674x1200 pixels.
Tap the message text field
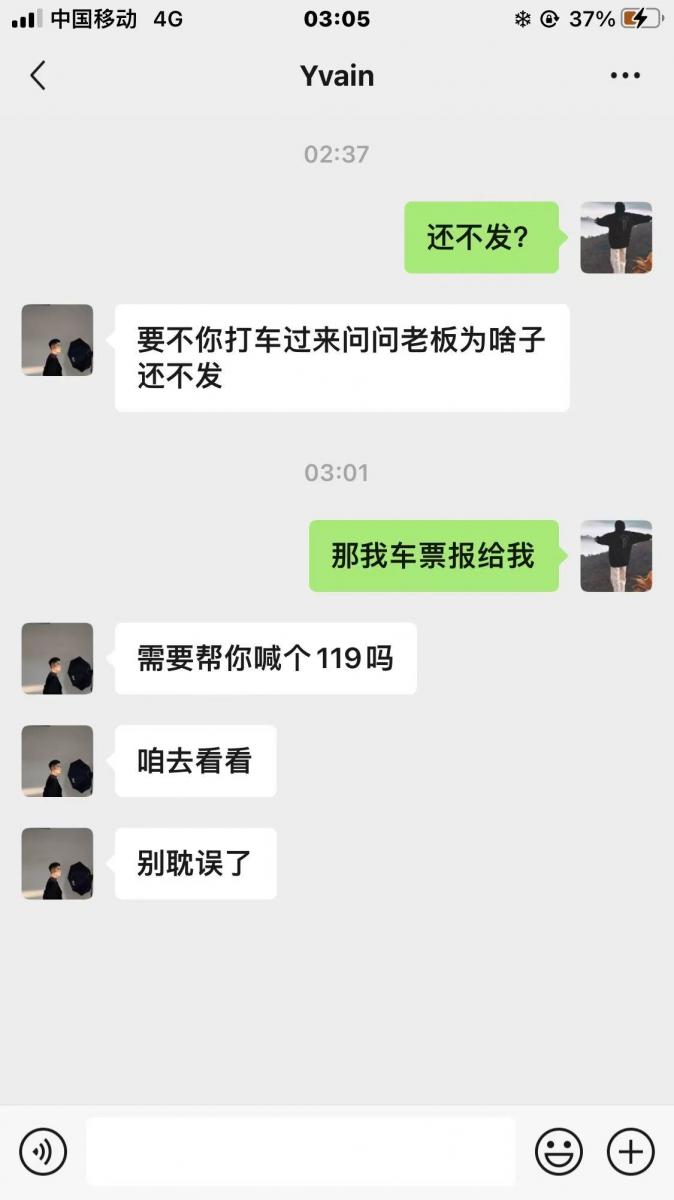[x=300, y=1151]
